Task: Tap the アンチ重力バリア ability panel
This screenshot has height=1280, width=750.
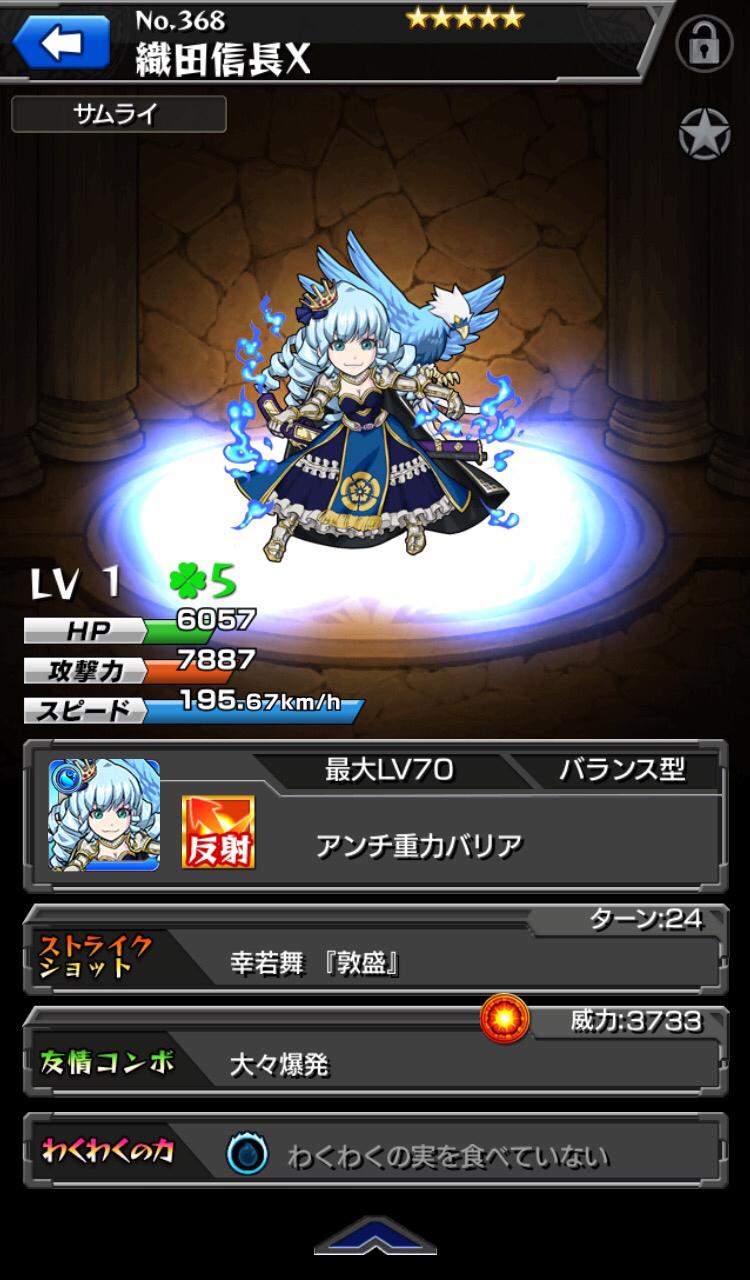Action: [x=419, y=846]
